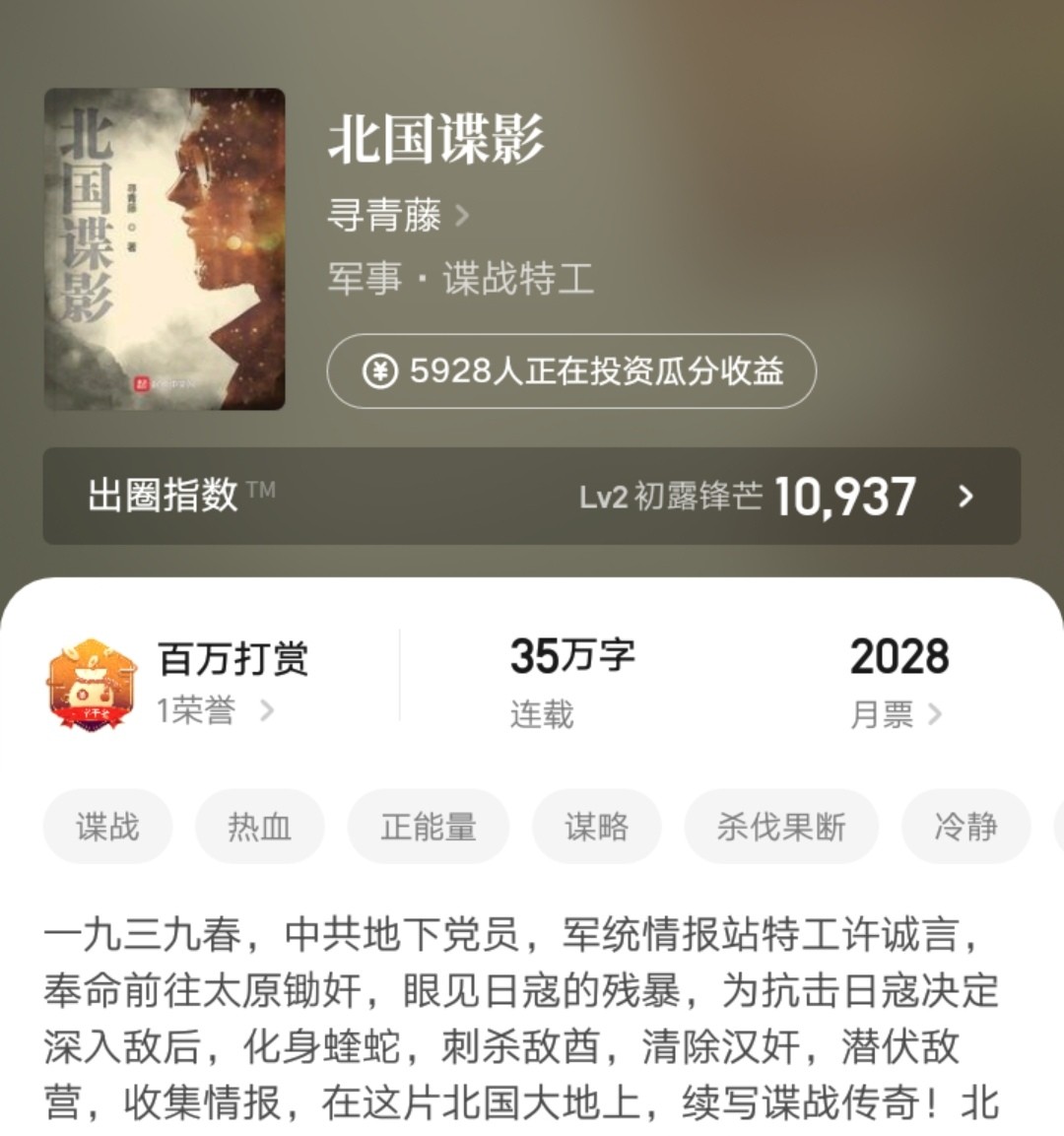Select the 冷静 tag chip
This screenshot has height=1136, width=1064.
click(965, 827)
